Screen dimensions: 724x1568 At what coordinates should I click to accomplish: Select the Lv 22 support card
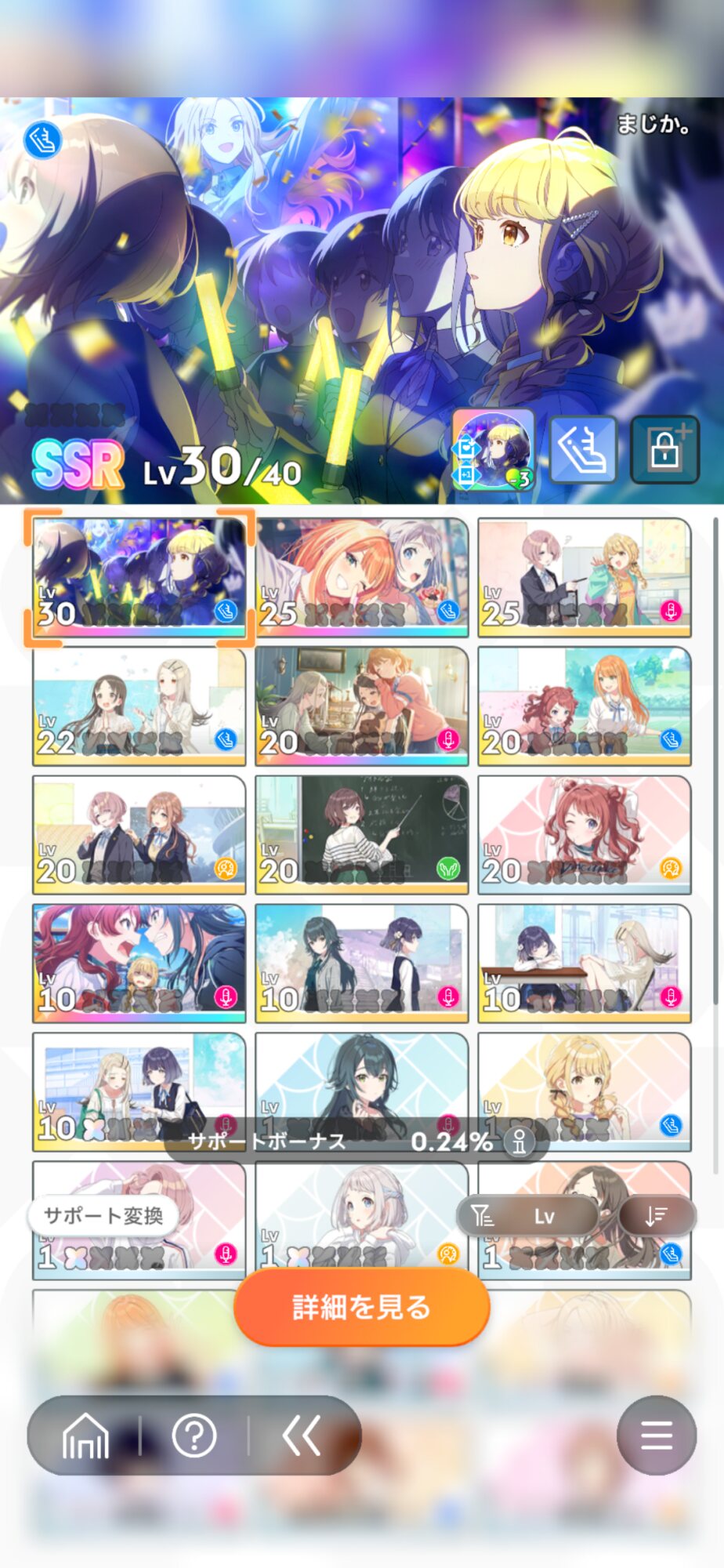139,706
